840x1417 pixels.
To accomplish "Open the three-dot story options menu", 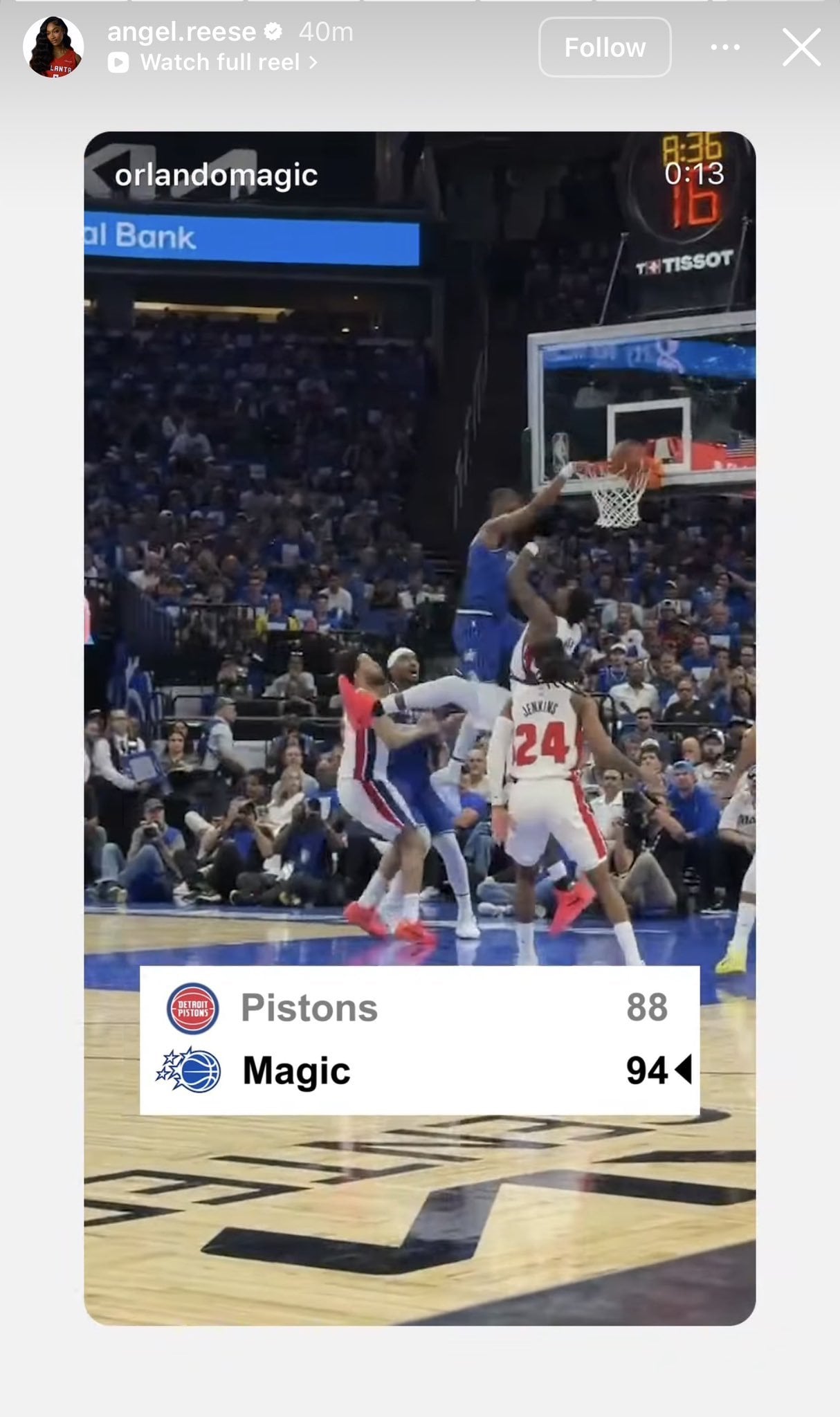I will coord(725,46).
